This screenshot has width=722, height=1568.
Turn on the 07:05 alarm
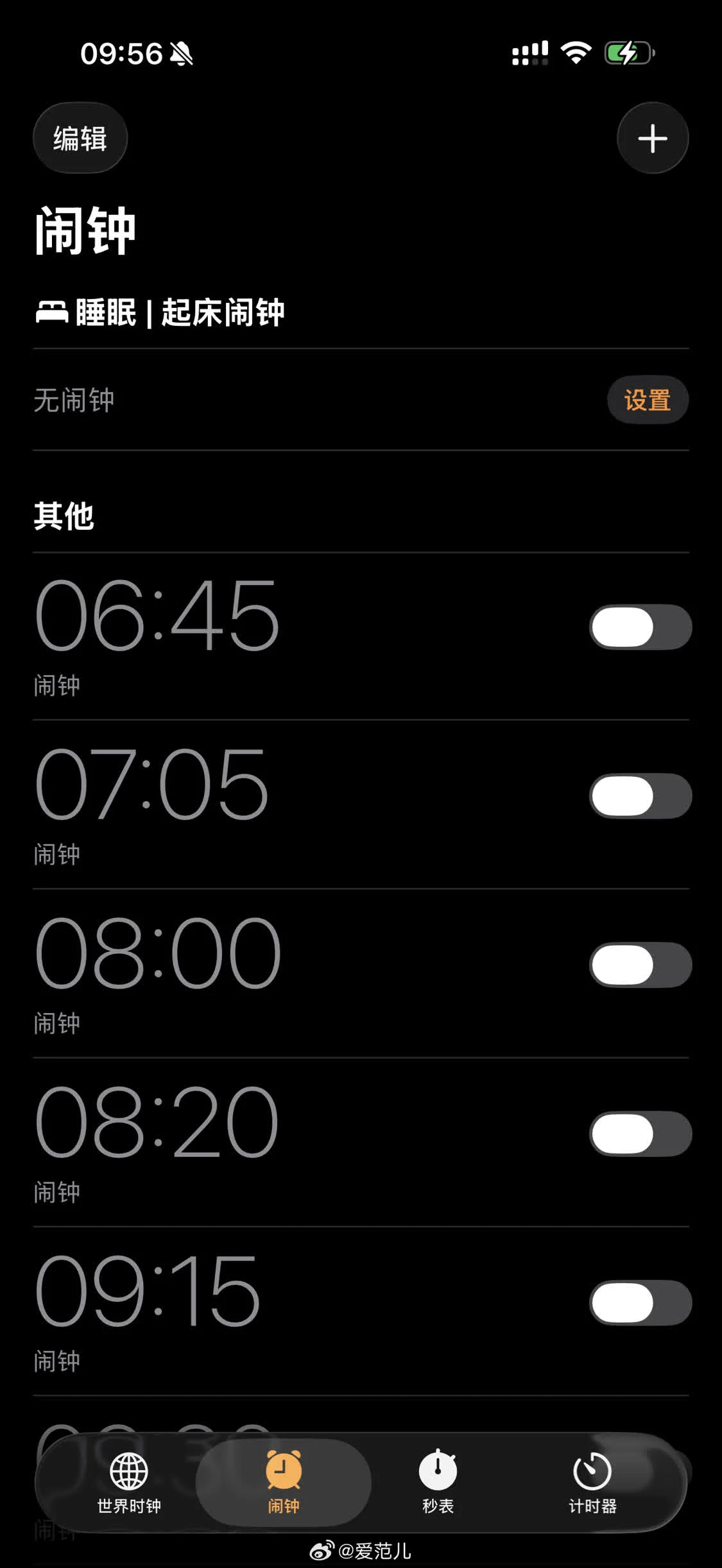coord(640,796)
